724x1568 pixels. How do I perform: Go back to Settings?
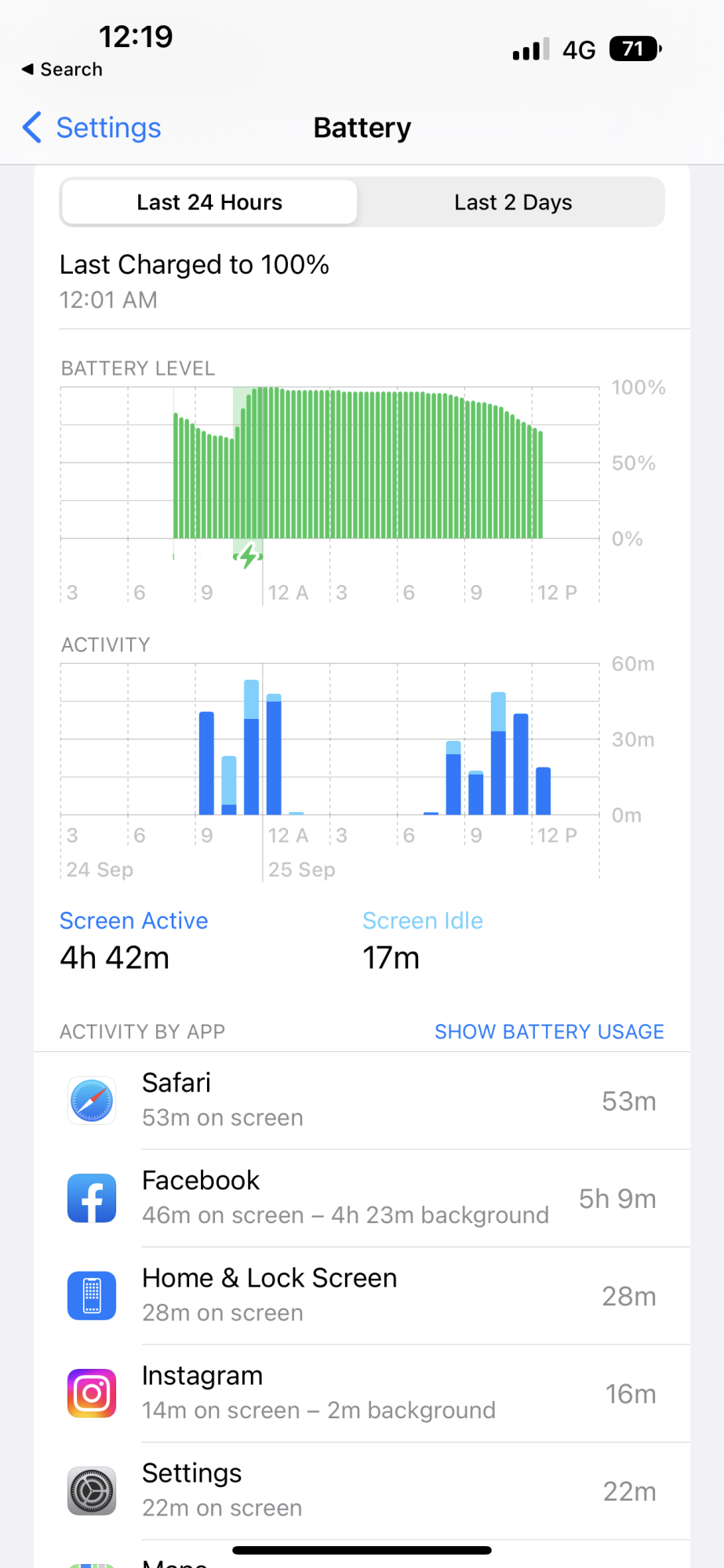[x=93, y=128]
